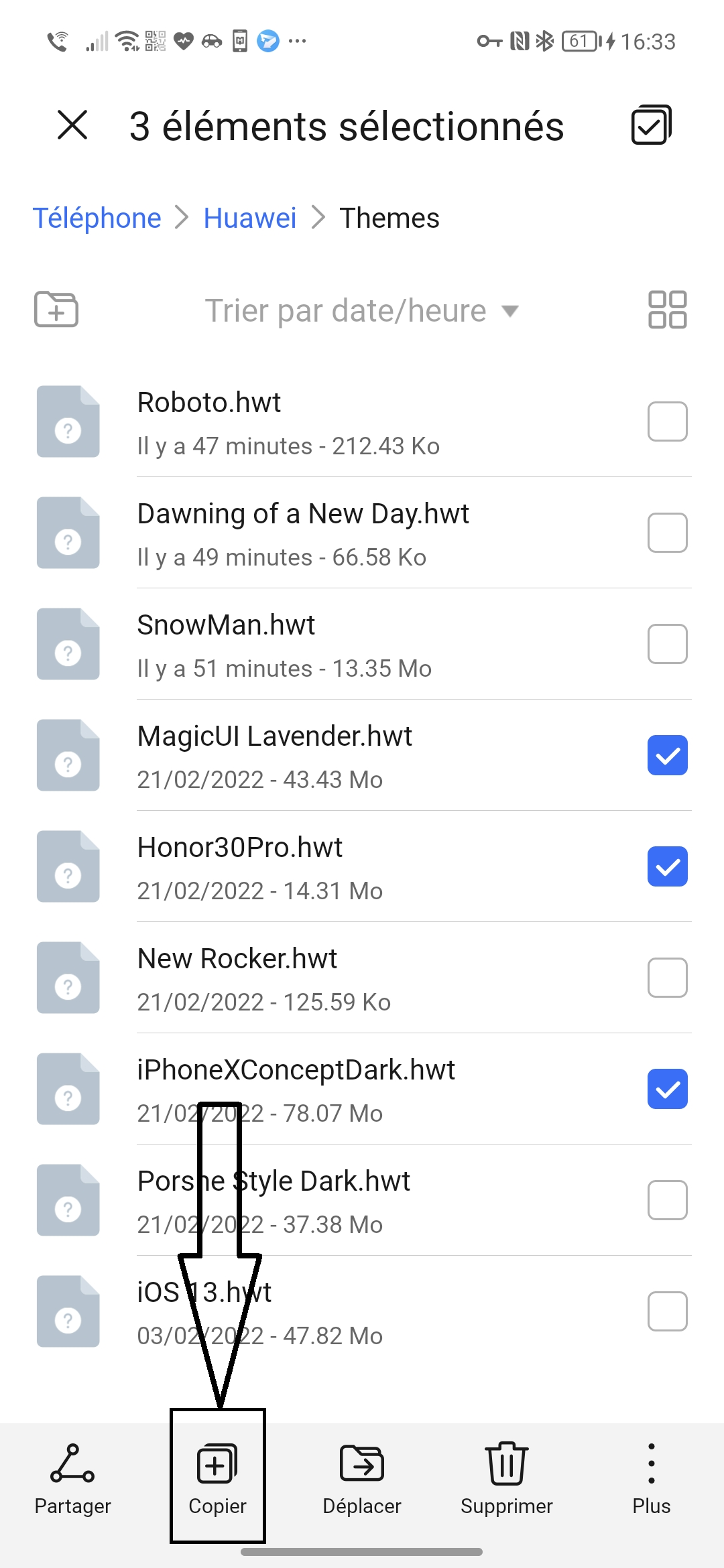Tap the Themes breadcrumb label
This screenshot has width=724, height=1568.
389,218
